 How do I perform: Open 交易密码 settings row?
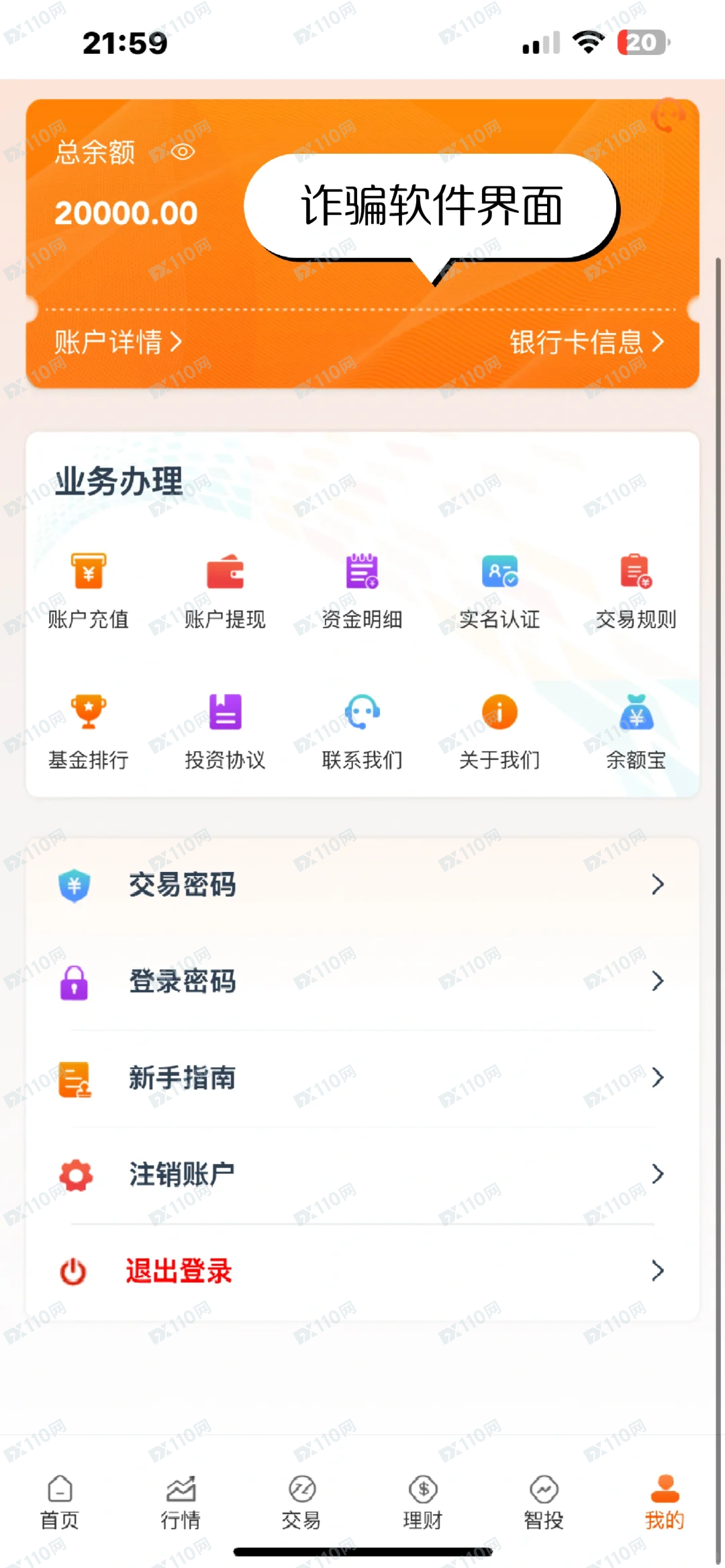pyautogui.click(x=362, y=885)
